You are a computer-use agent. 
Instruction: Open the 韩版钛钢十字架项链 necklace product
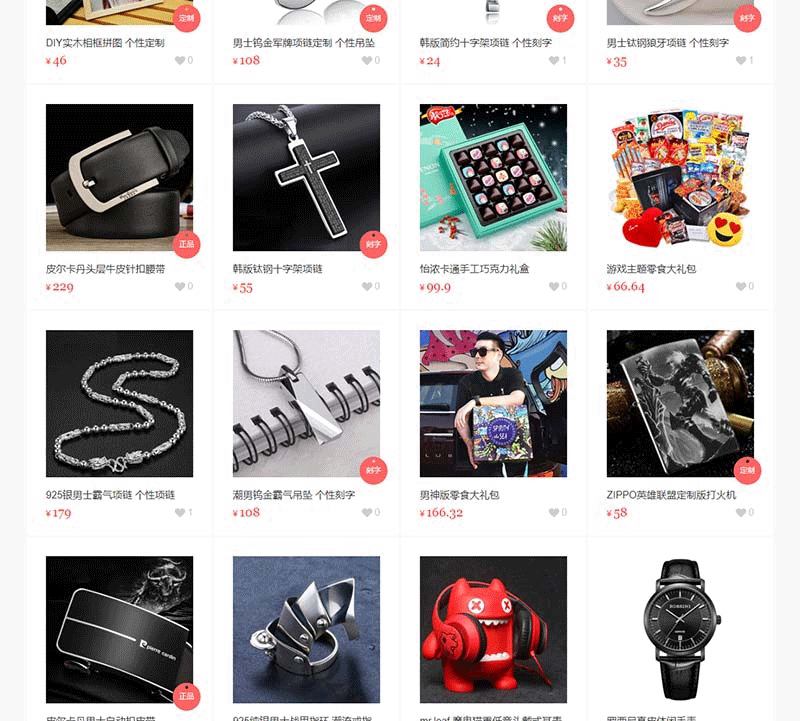tap(306, 177)
